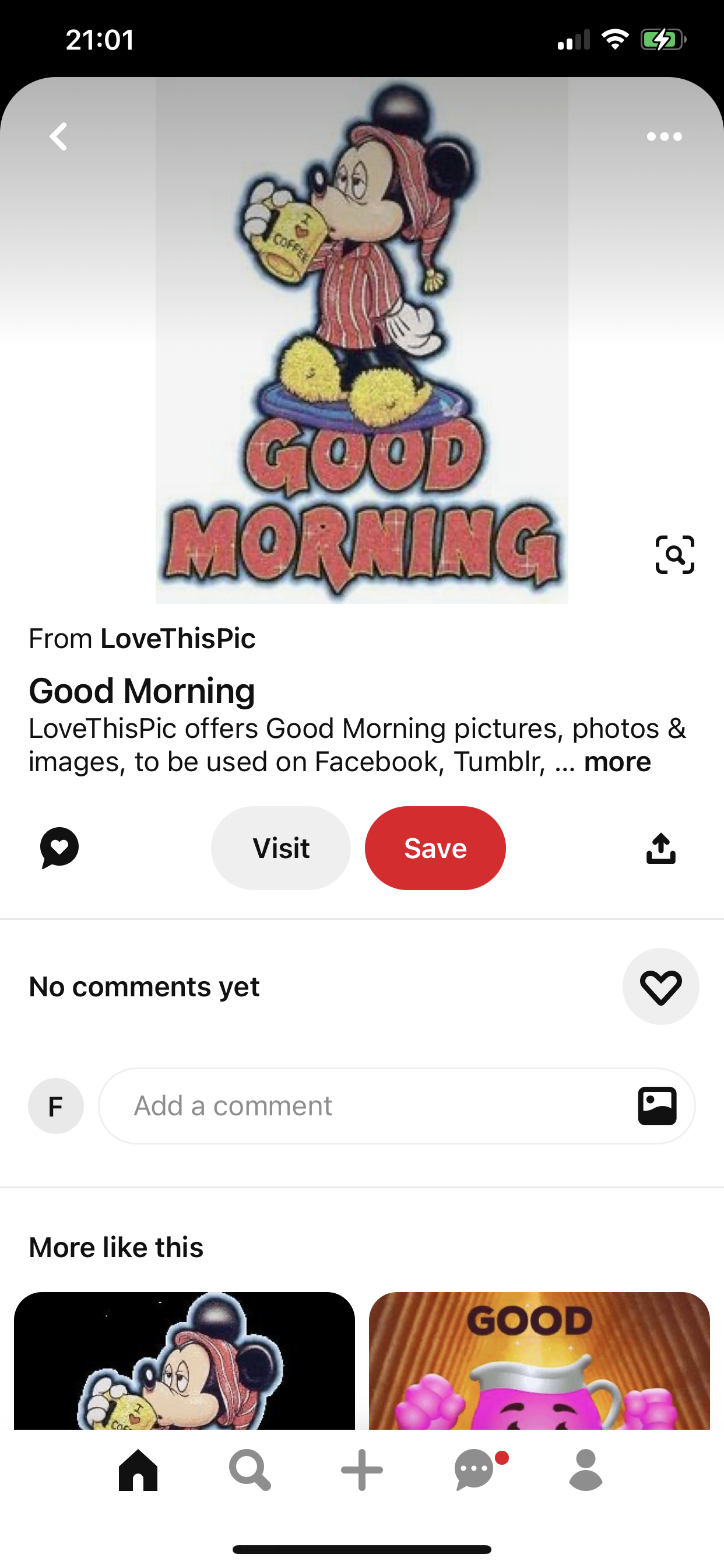Open the F profile avatar
This screenshot has width=724, height=1568.
click(55, 1105)
